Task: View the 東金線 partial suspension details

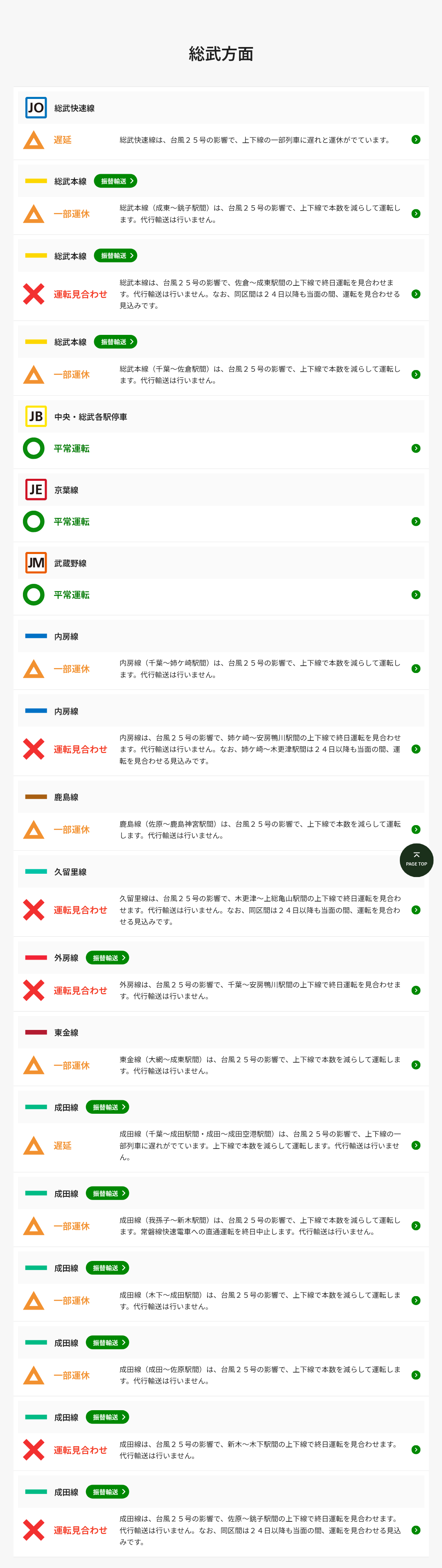Action: coord(221,1065)
